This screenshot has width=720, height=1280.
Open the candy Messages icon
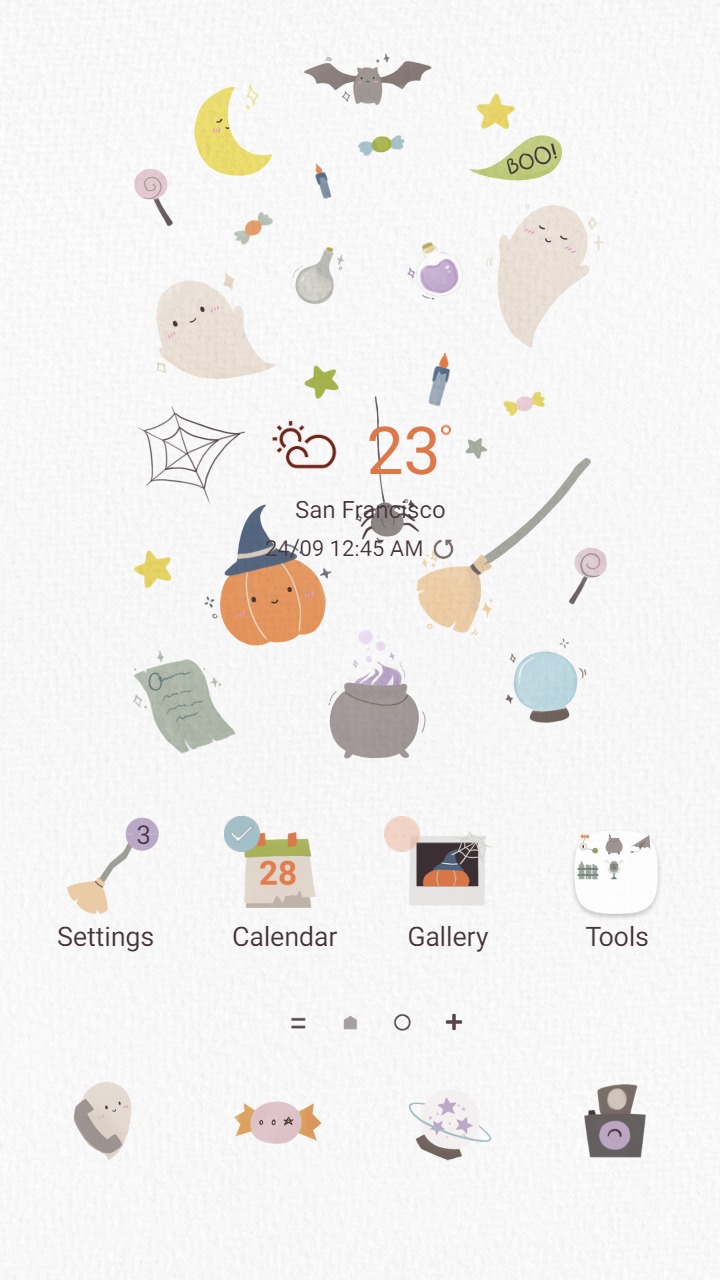pyautogui.click(x=277, y=1123)
